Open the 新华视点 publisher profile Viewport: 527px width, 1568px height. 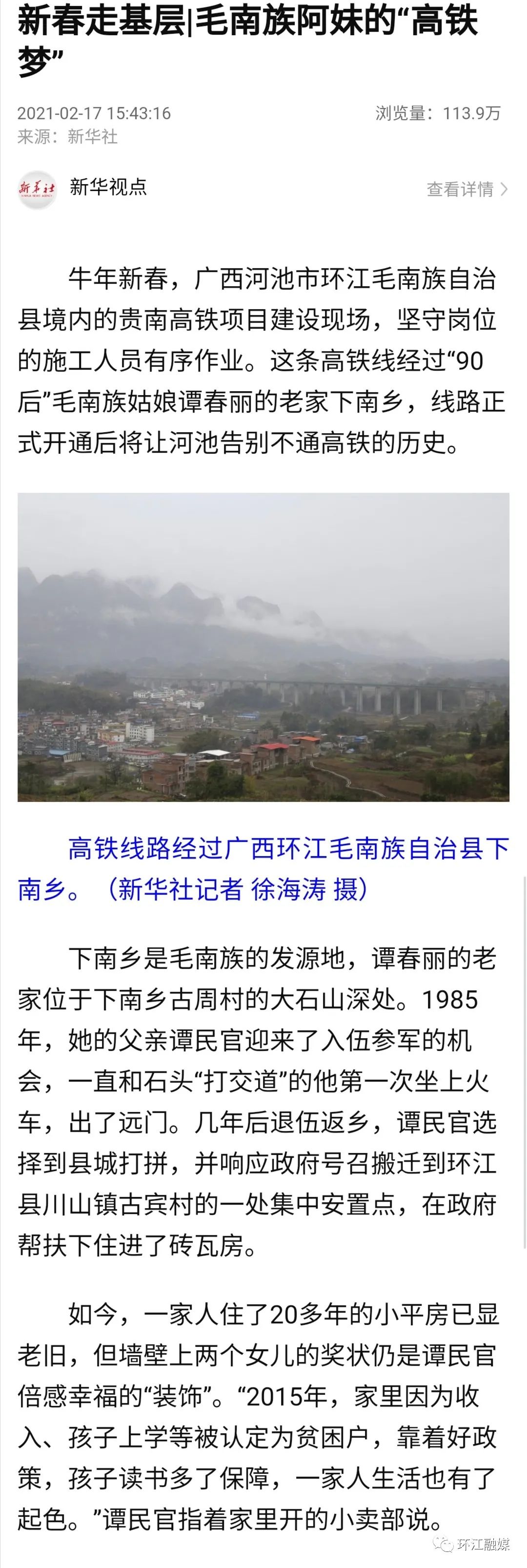(107, 187)
